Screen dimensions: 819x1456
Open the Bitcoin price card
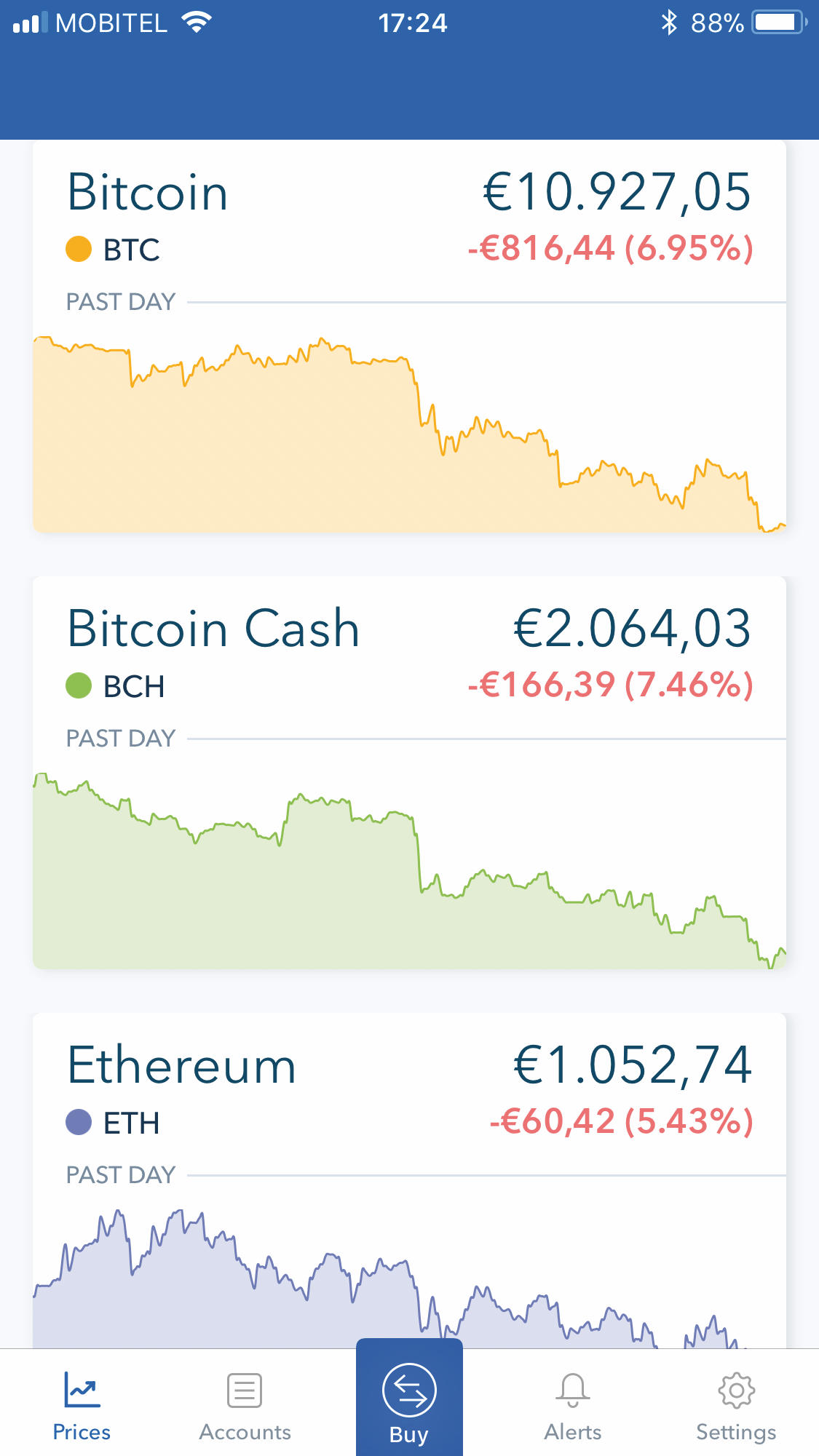click(409, 336)
